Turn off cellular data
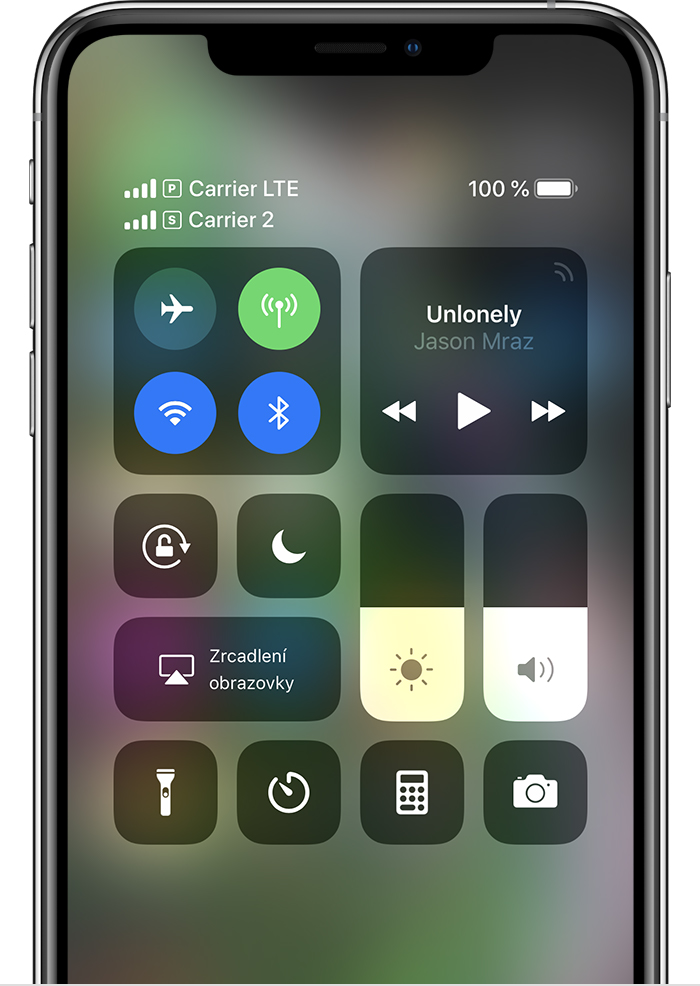Image resolution: width=700 pixels, height=986 pixels. click(x=279, y=309)
